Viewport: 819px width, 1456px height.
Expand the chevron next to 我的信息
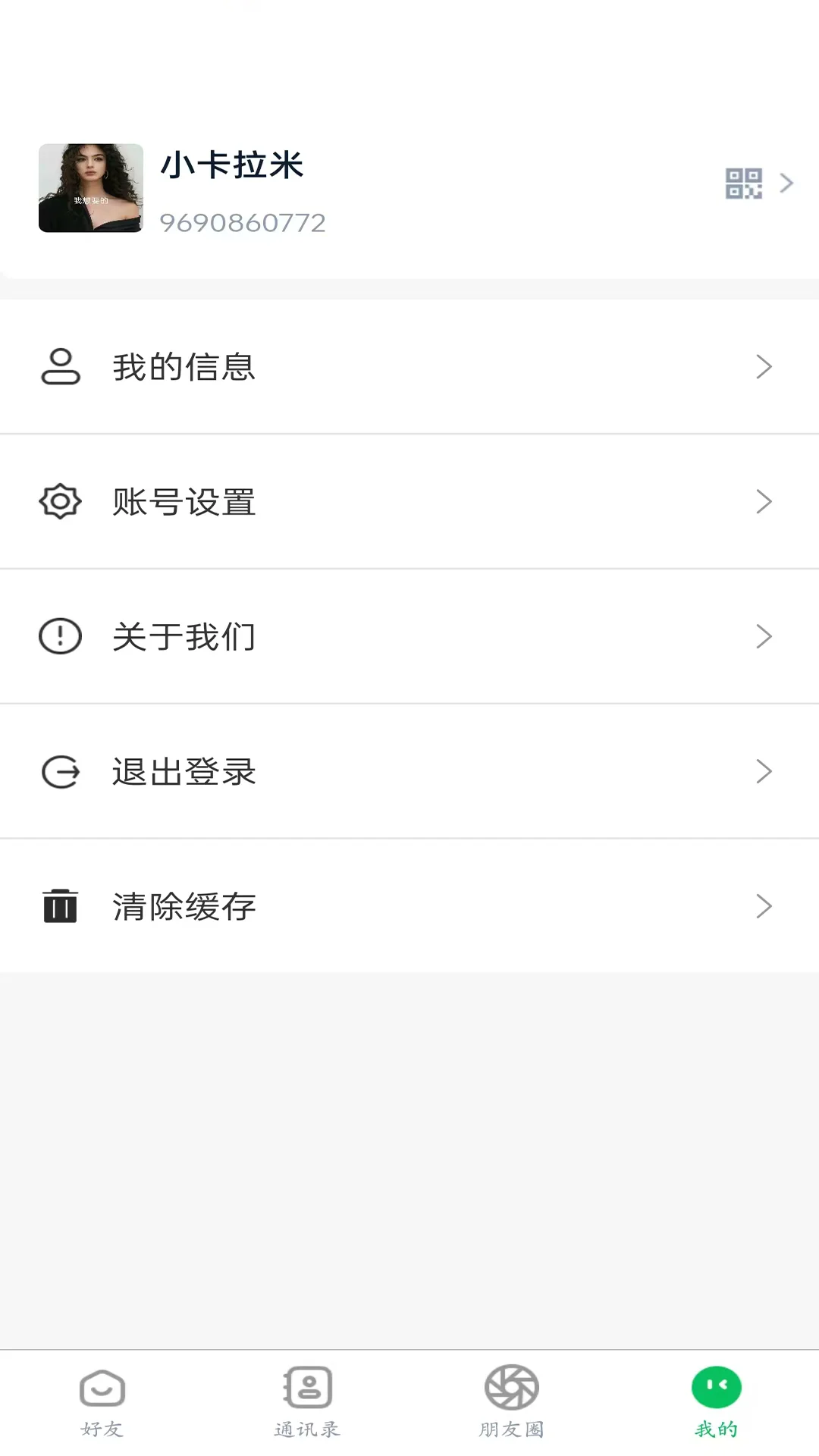pyautogui.click(x=764, y=366)
